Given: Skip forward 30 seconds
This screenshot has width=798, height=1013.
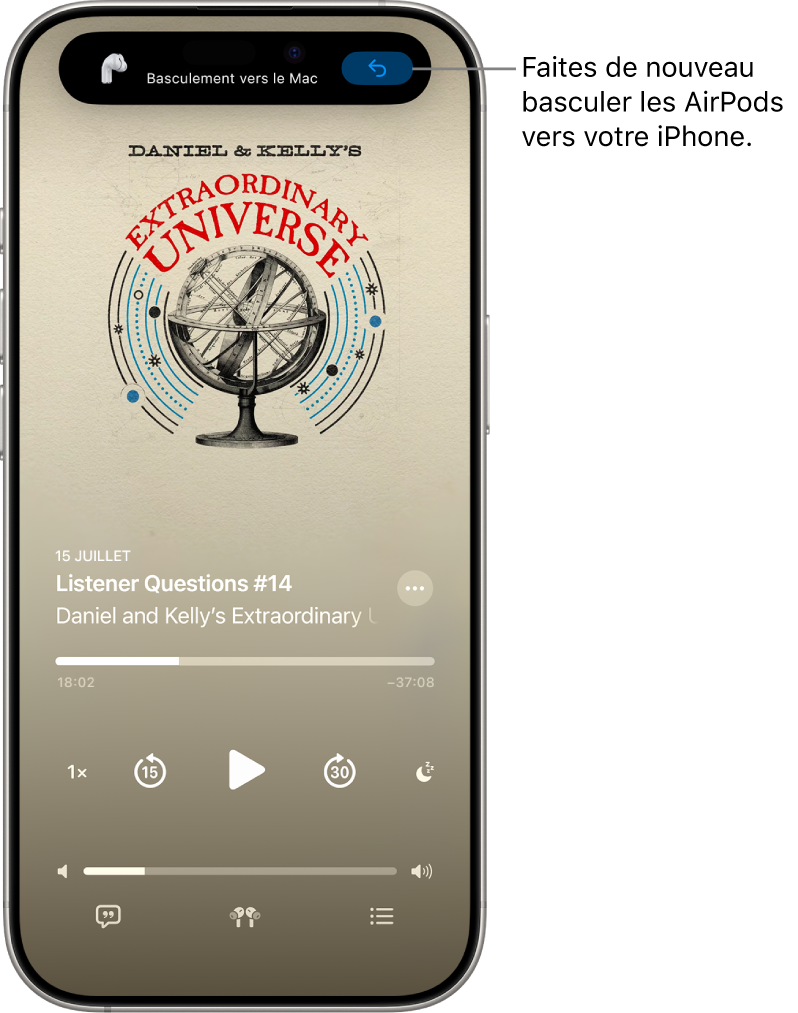Looking at the screenshot, I should click(x=339, y=771).
